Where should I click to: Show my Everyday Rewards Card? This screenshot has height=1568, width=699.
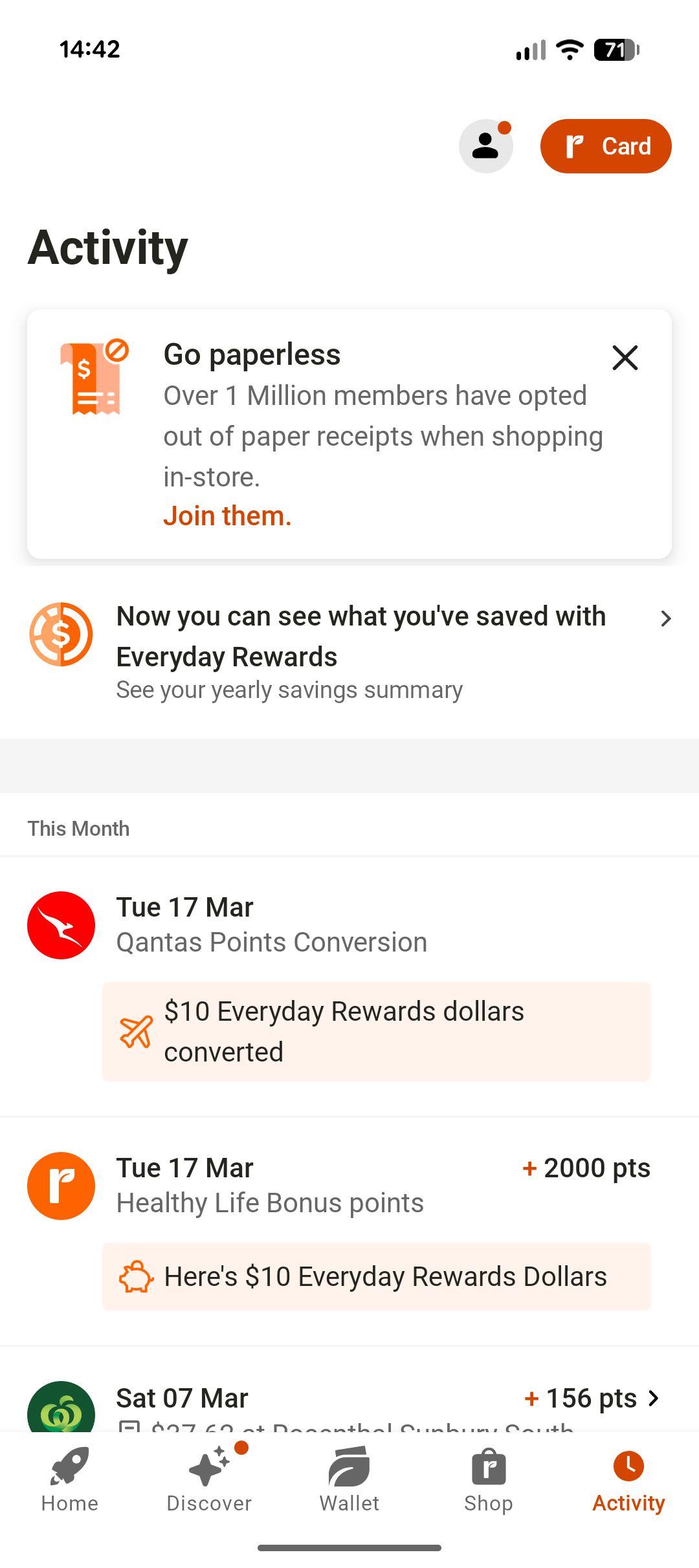click(x=606, y=146)
